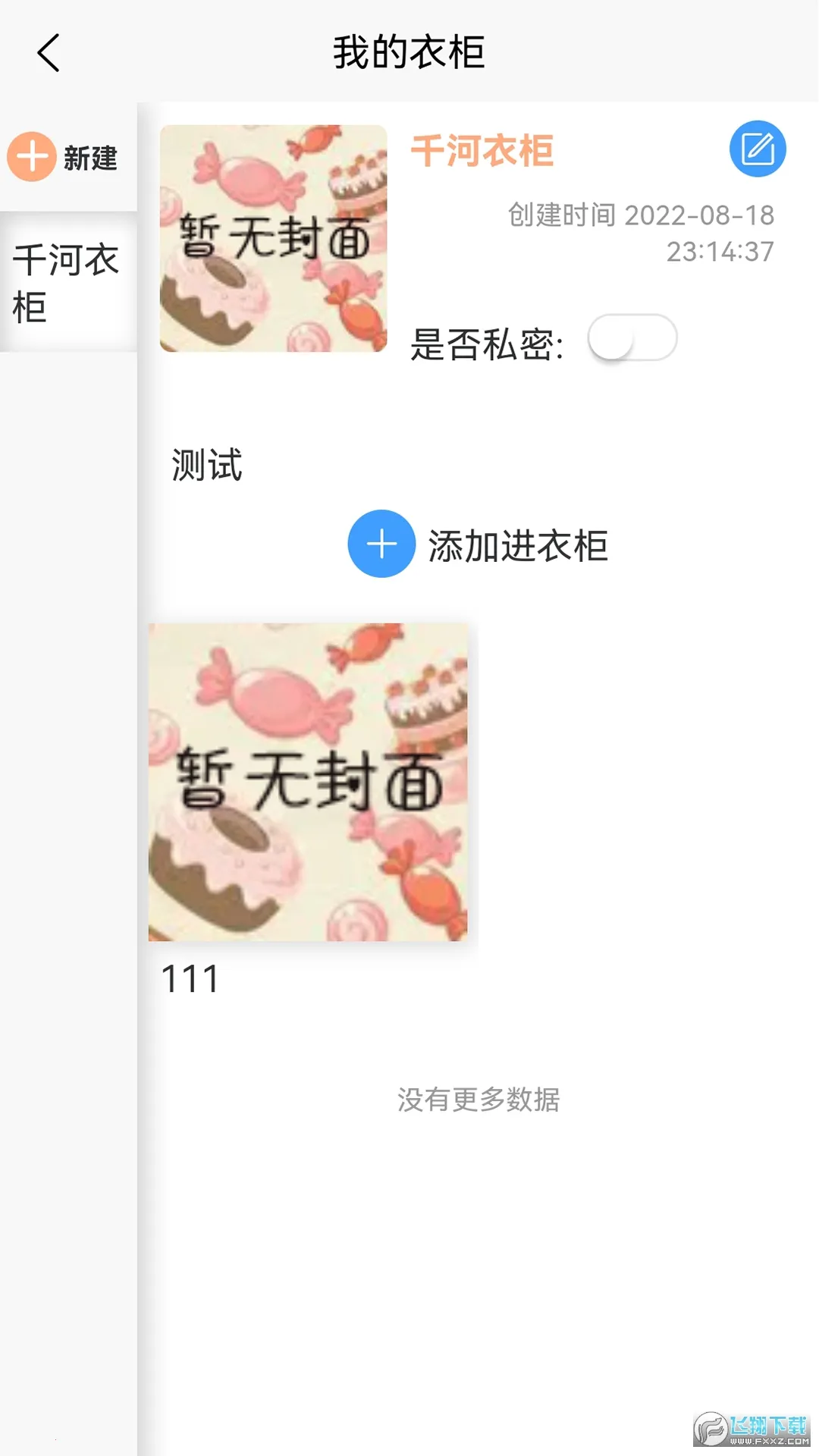This screenshot has height=1456, width=819.
Task: Toggle the 是否私密 privacy switch
Action: click(x=632, y=339)
